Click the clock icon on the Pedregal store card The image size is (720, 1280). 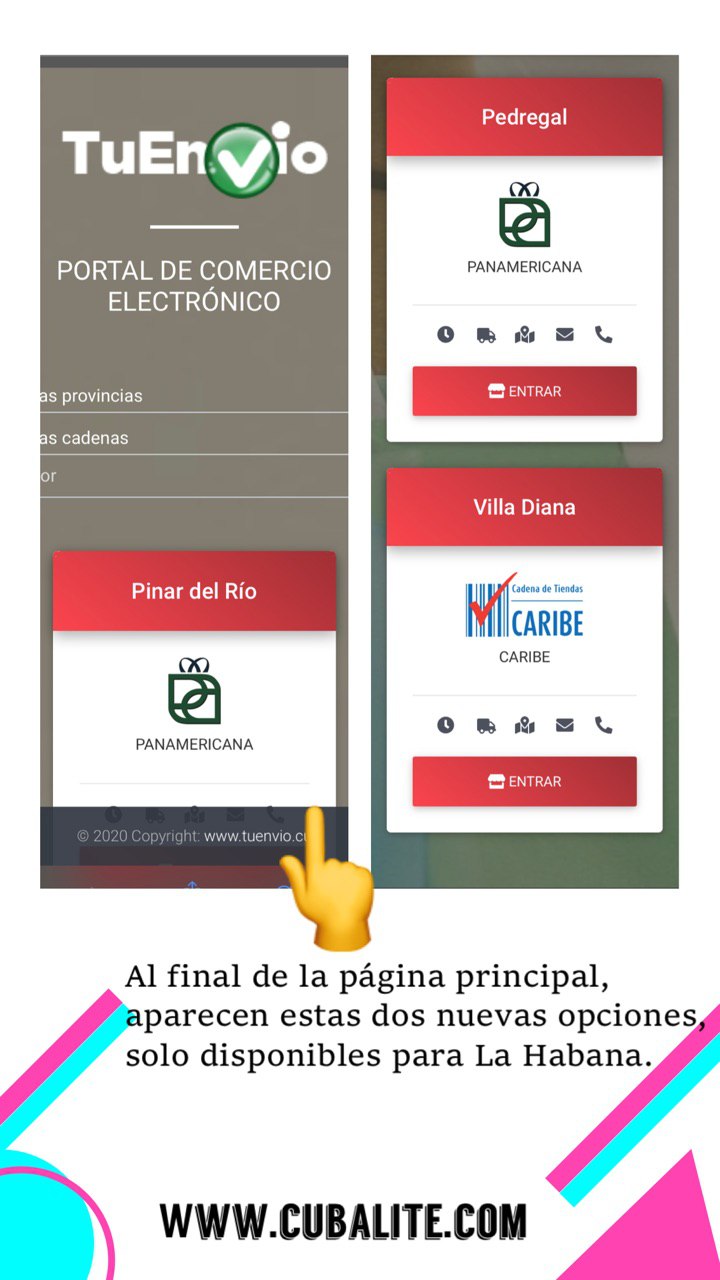click(446, 335)
